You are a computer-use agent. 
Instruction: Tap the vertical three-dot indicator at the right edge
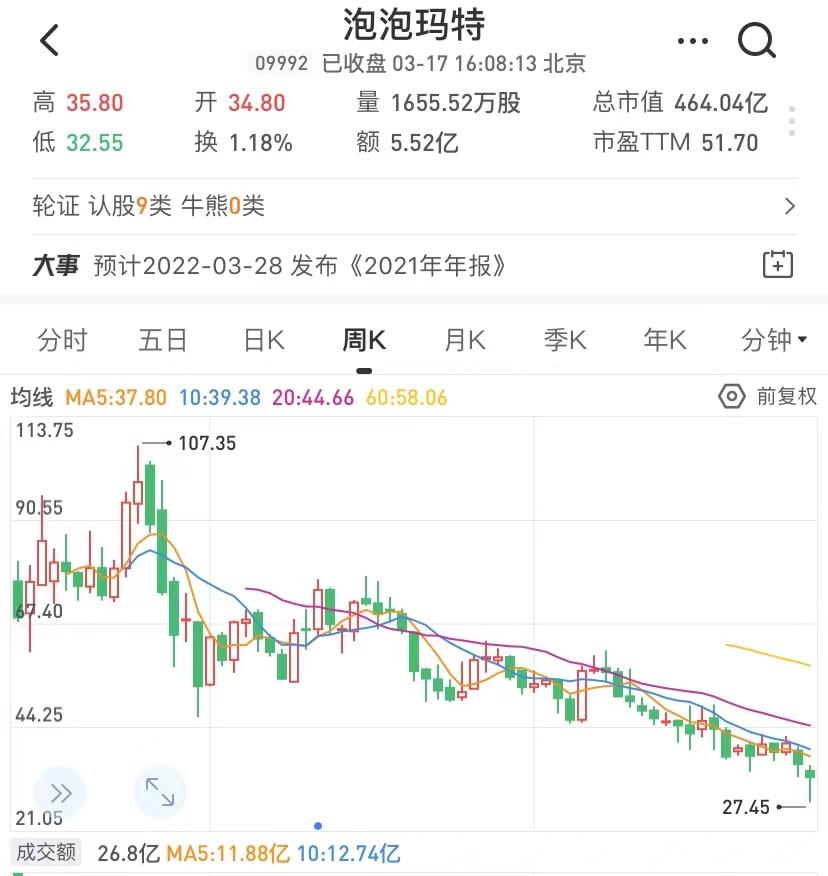[x=793, y=119]
